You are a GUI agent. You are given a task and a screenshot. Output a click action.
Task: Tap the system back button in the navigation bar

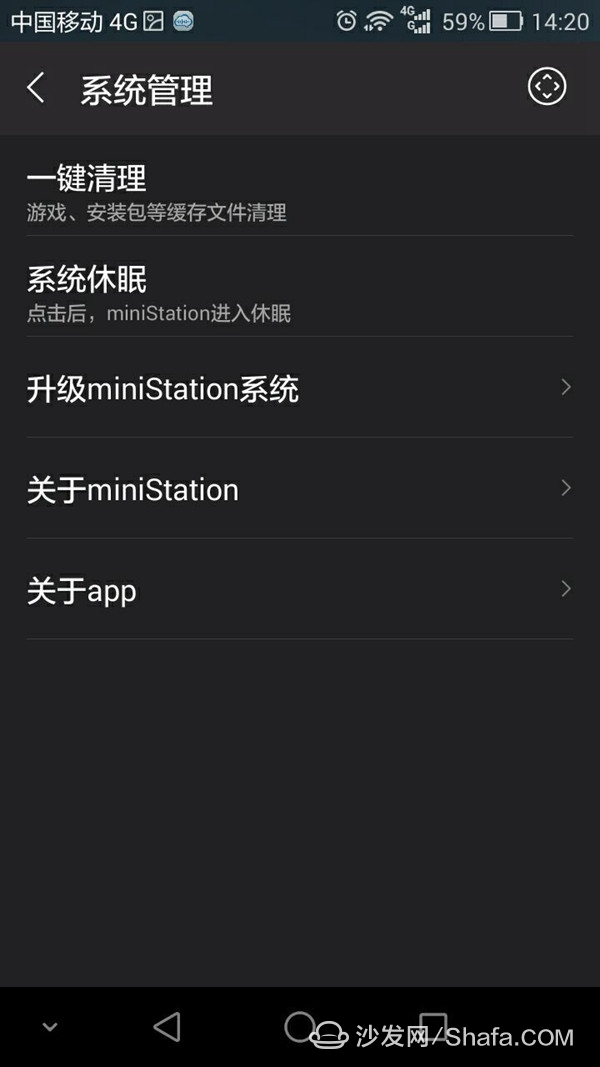pyautogui.click(x=167, y=1026)
